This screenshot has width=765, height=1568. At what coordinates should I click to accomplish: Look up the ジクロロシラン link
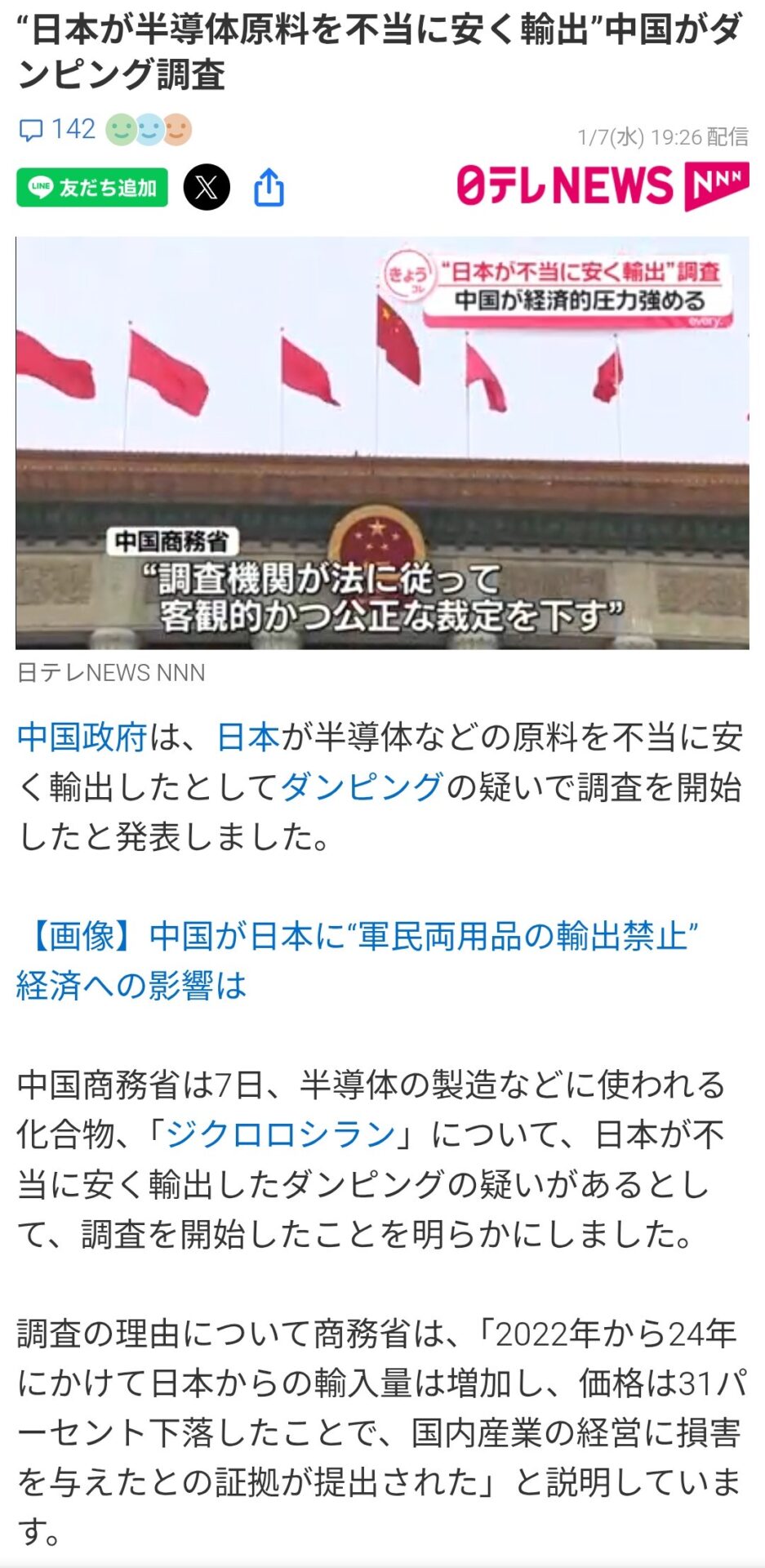coord(281,1134)
